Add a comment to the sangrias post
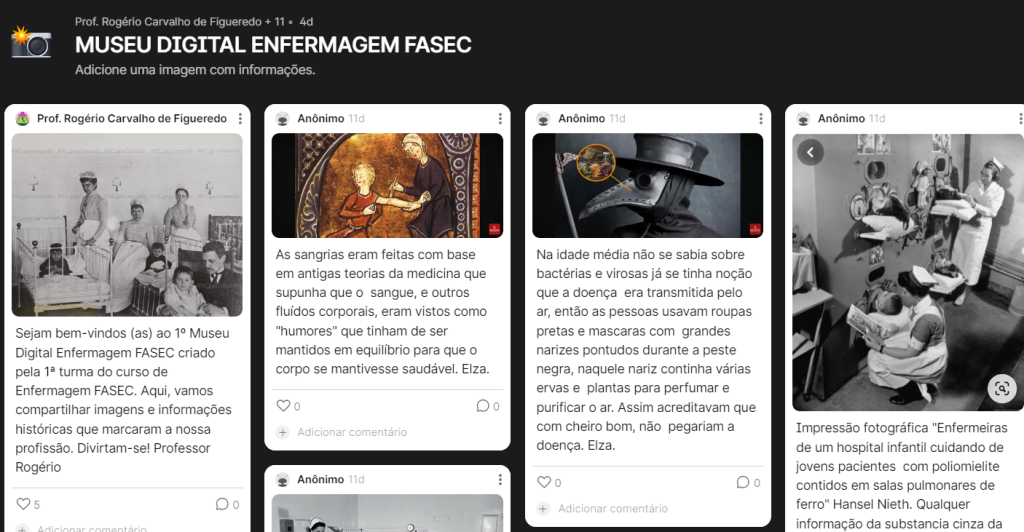This screenshot has width=1024, height=532. pos(352,432)
